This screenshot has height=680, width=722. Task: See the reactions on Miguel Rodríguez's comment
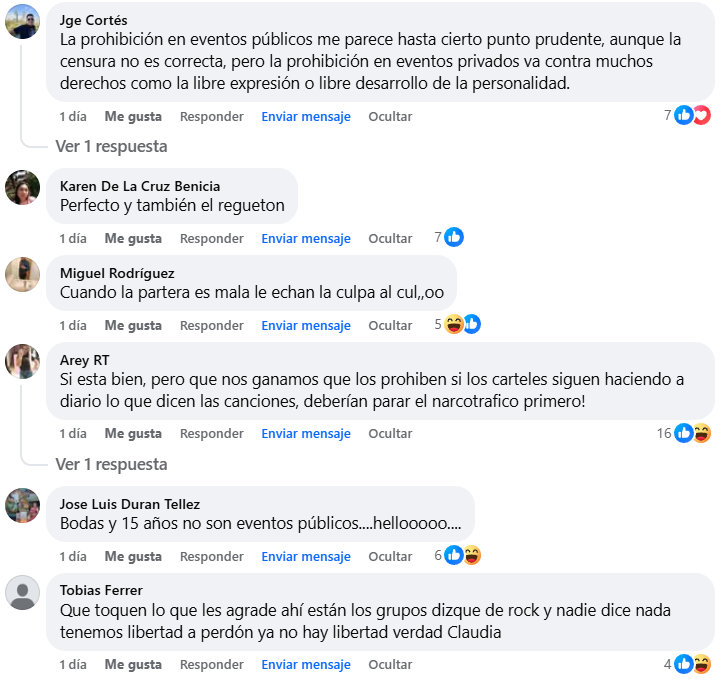click(x=463, y=324)
